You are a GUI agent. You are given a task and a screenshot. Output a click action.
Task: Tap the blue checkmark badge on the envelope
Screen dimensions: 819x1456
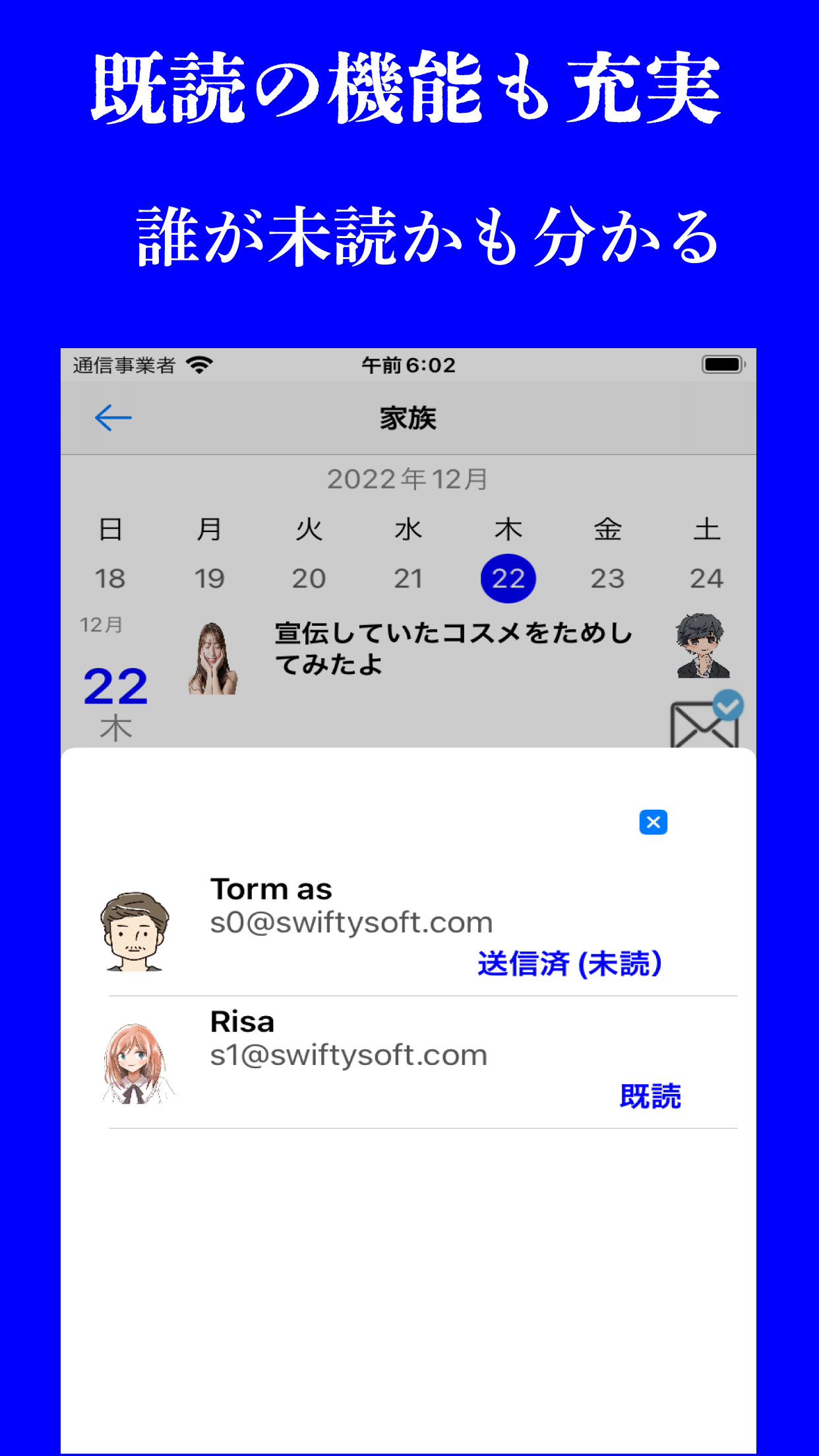pyautogui.click(x=729, y=706)
